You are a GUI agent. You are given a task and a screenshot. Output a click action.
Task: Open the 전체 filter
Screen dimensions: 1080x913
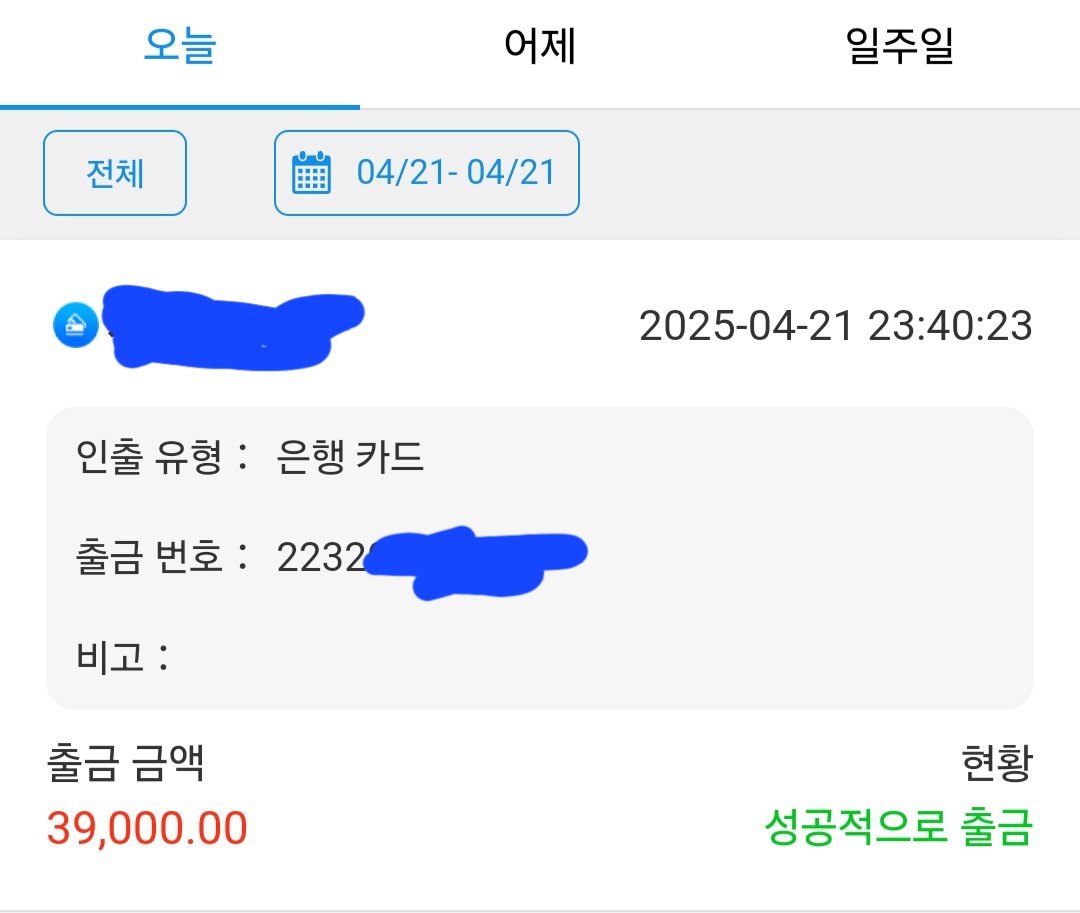[115, 173]
